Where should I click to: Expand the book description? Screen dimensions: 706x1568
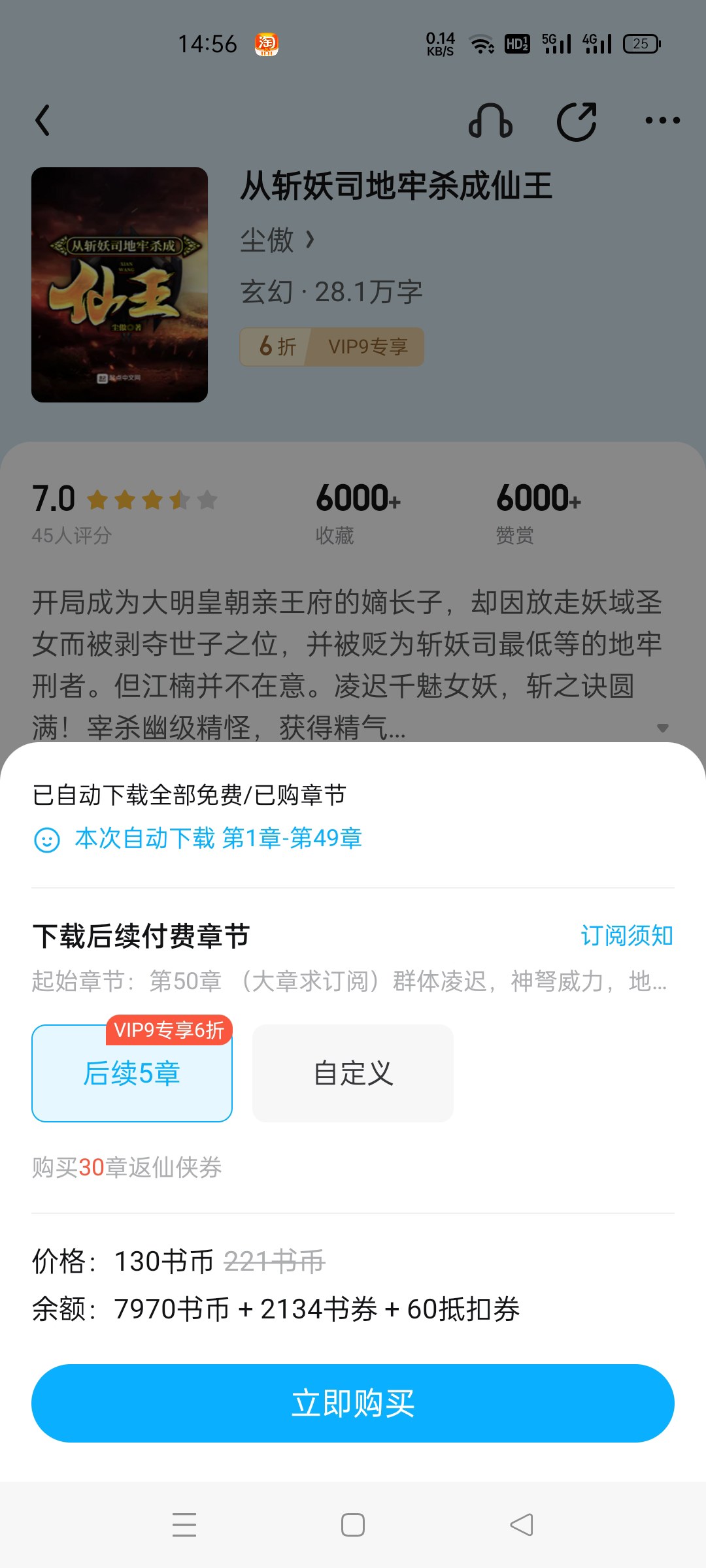click(662, 728)
